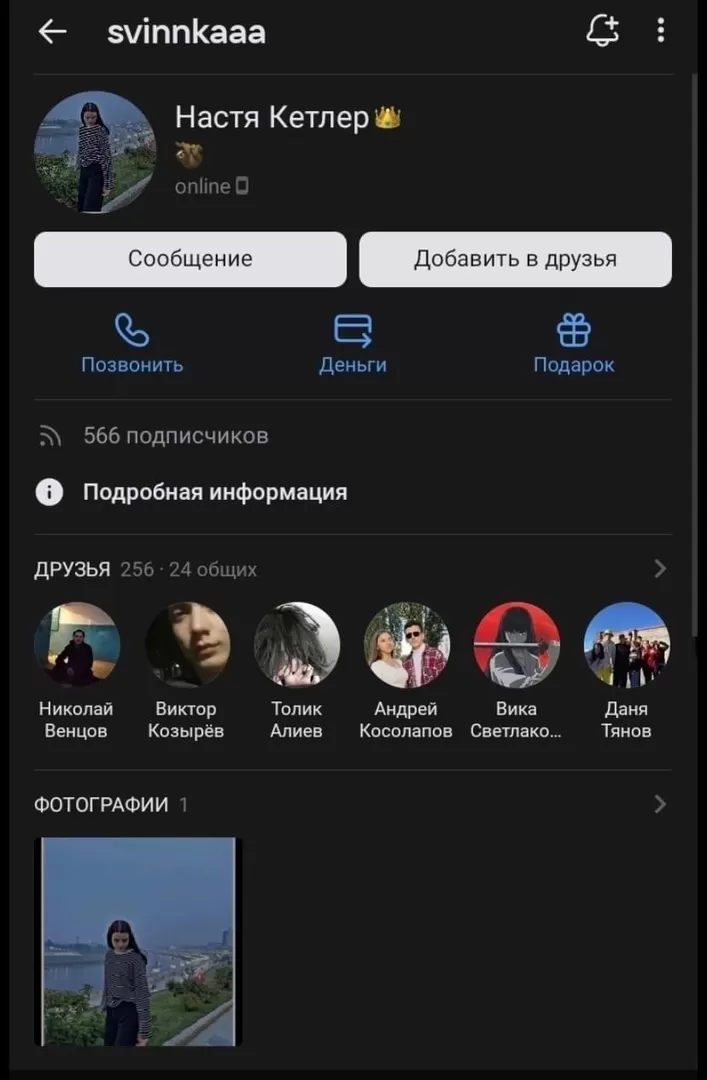
Task: Send money using Деньги
Action: pos(353,343)
